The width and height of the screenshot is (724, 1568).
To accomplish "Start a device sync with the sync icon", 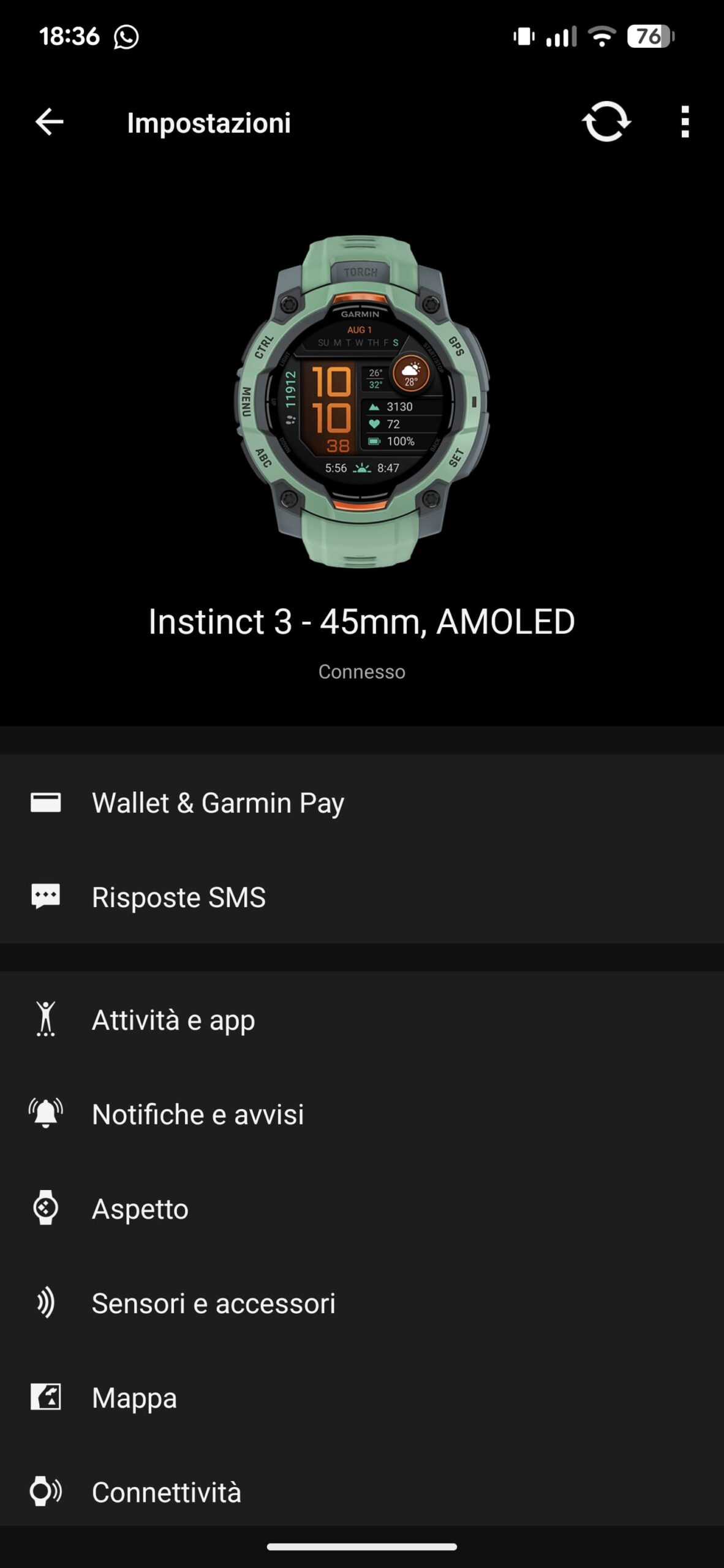I will (x=605, y=122).
